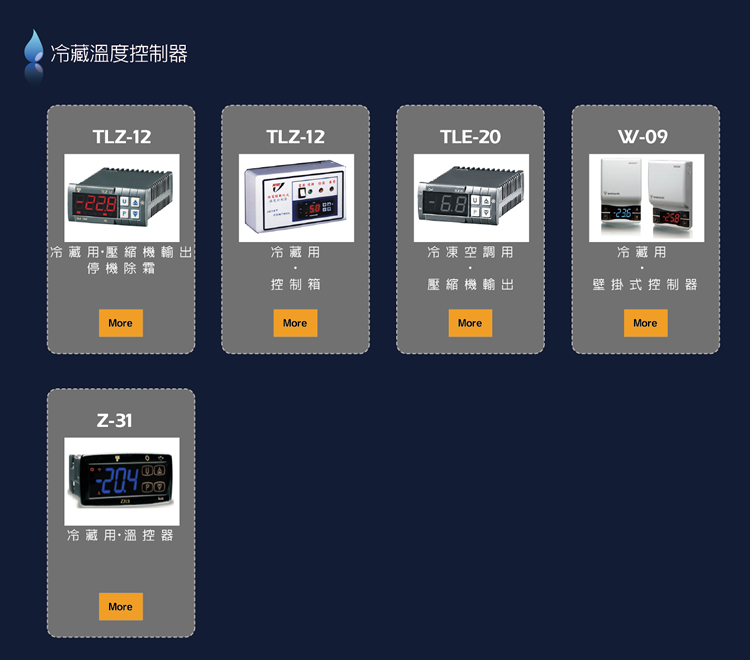Select the Z-31 product picture
The height and width of the screenshot is (660, 750).
pos(122,481)
